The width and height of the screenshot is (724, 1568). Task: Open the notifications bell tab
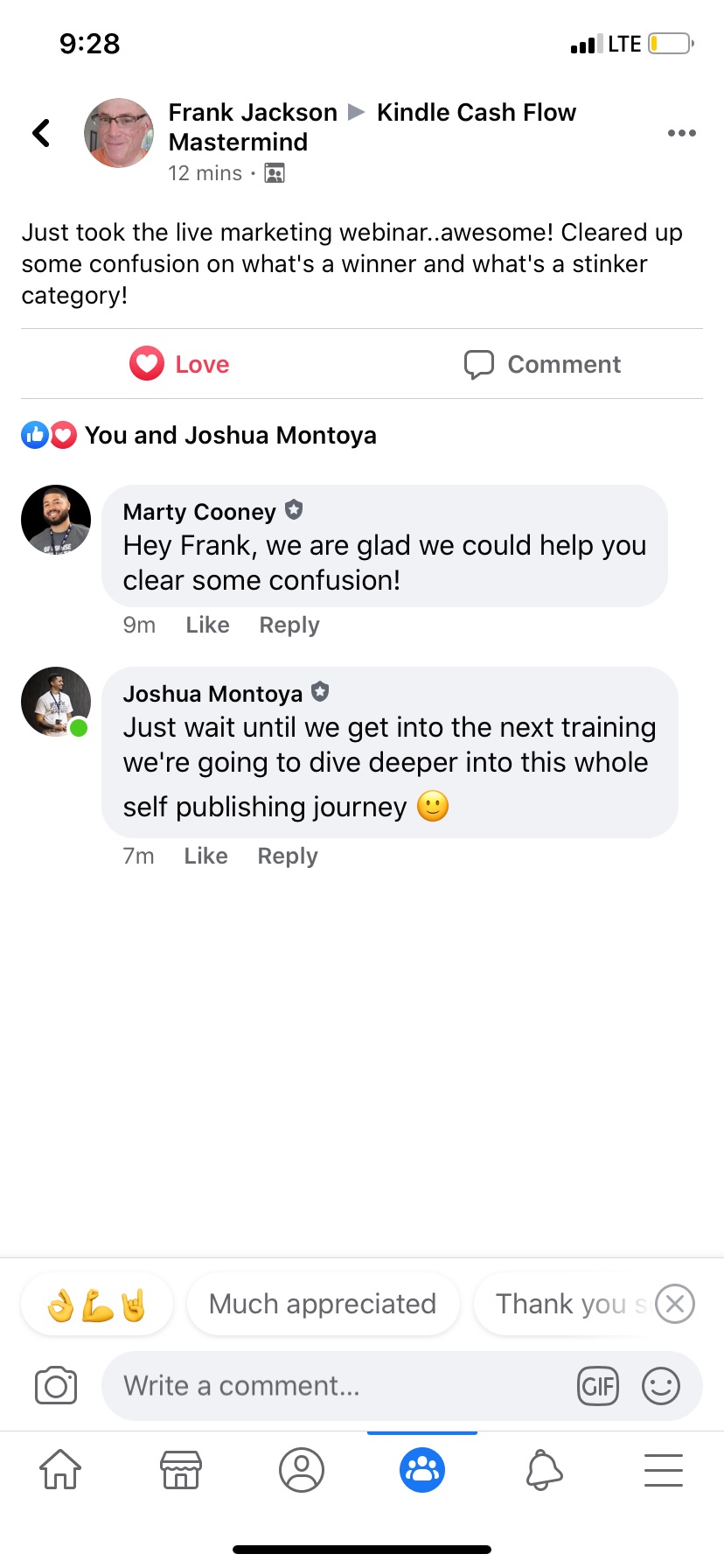pyautogui.click(x=543, y=1469)
